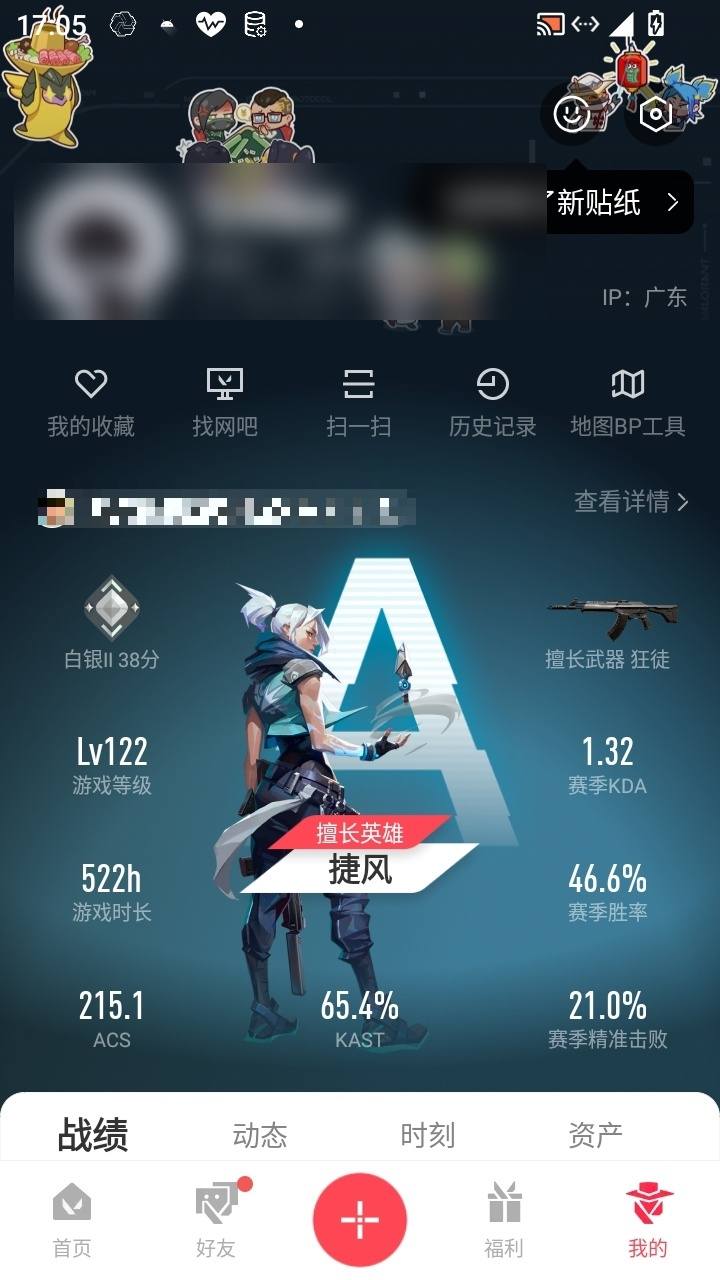Switch to the 动态 tab

[x=259, y=1135]
